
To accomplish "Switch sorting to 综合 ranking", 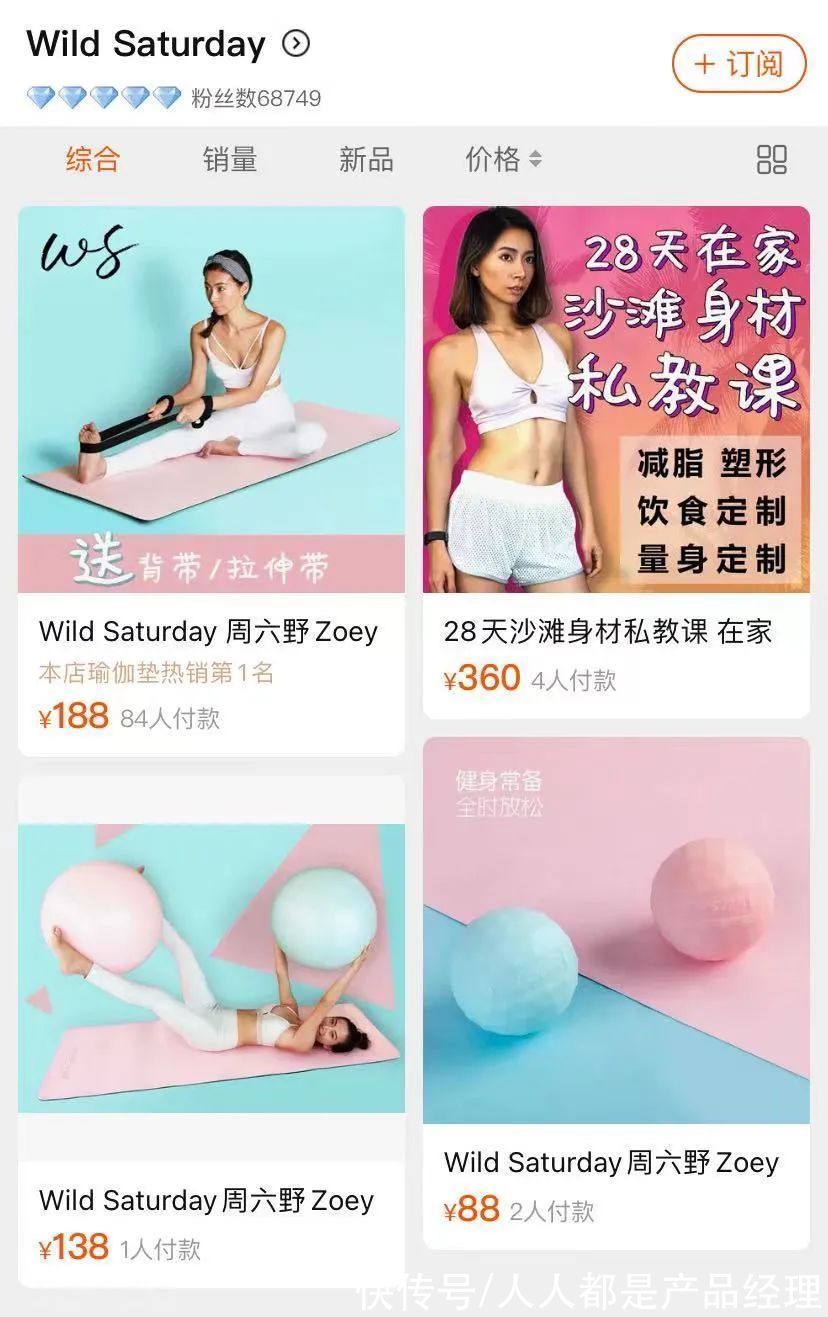I will pyautogui.click(x=95, y=158).
